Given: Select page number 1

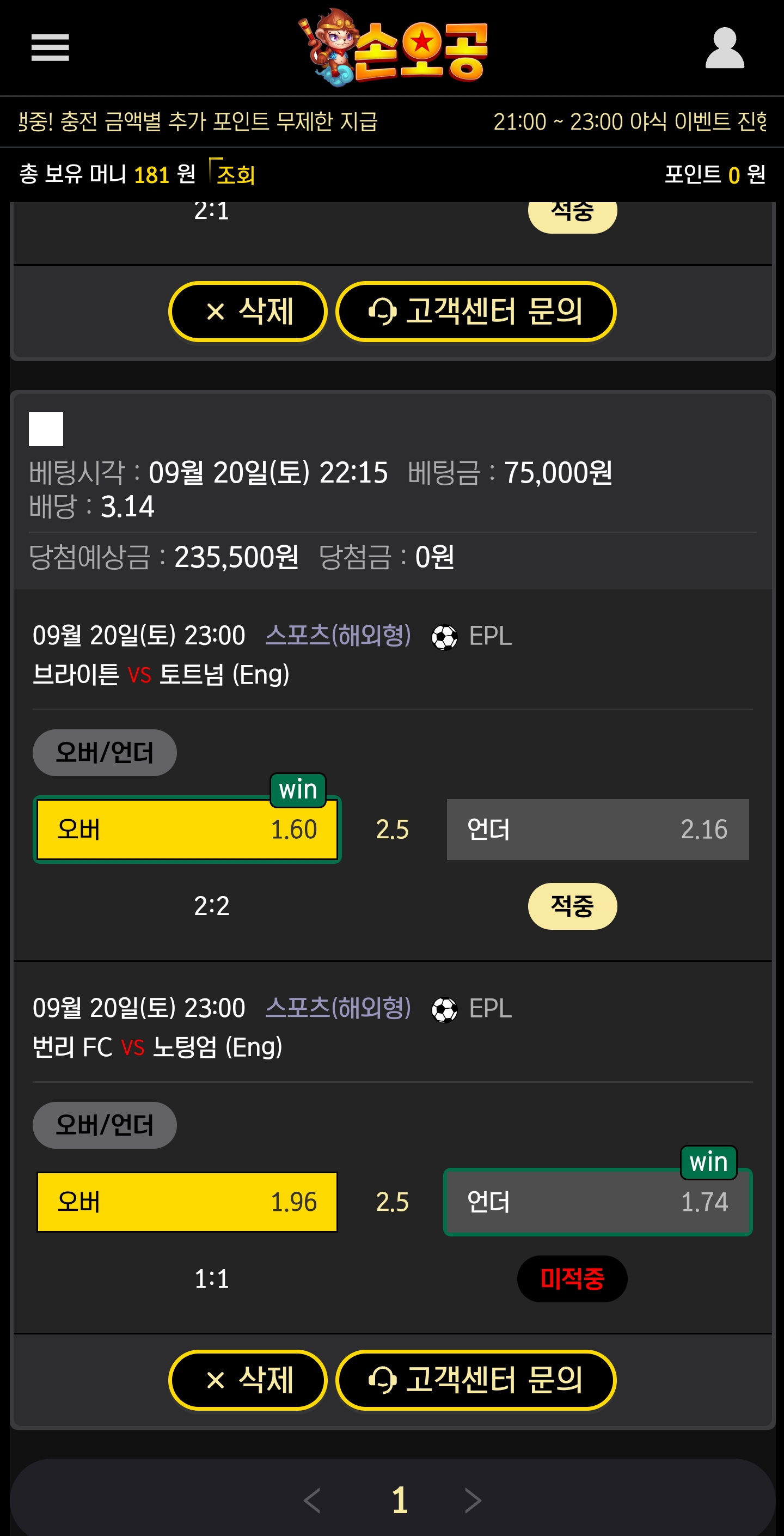Looking at the screenshot, I should pos(399,1500).
